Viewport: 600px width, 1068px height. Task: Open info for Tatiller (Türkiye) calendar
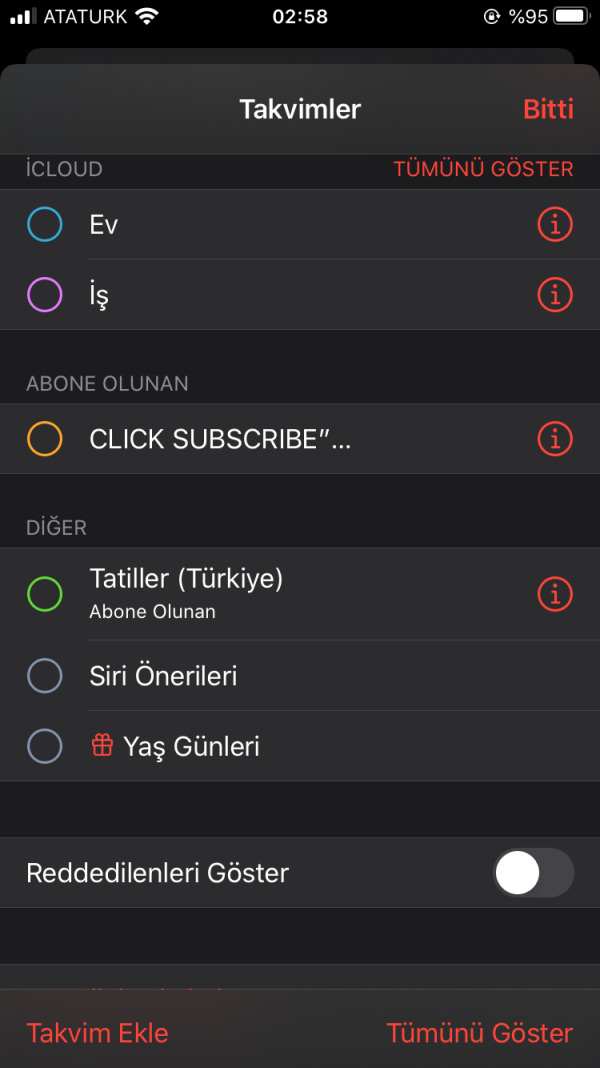coord(555,594)
